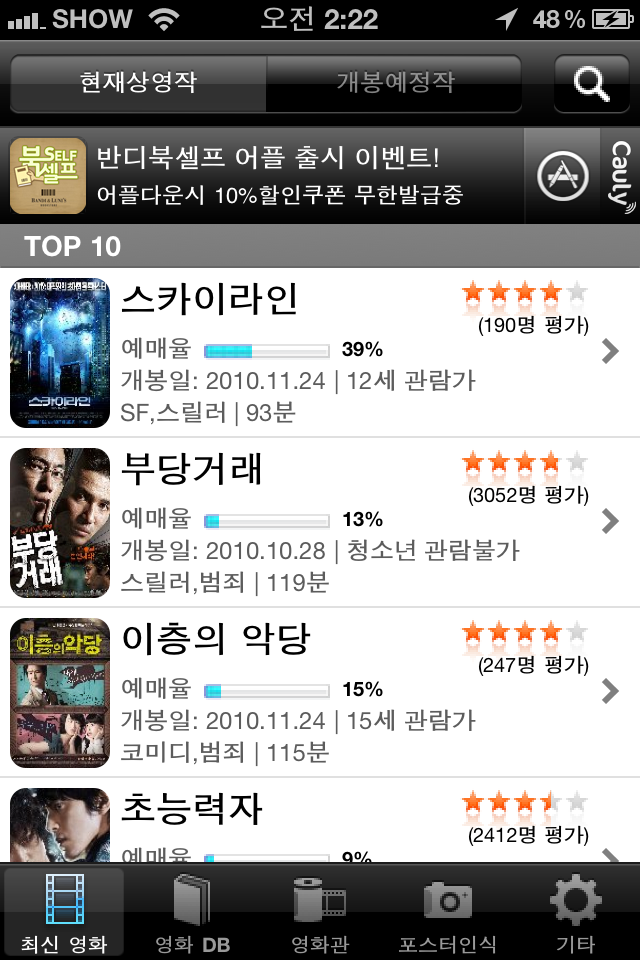The image size is (640, 960).
Task: Select the 최신 영화 tab
Action: point(64,912)
